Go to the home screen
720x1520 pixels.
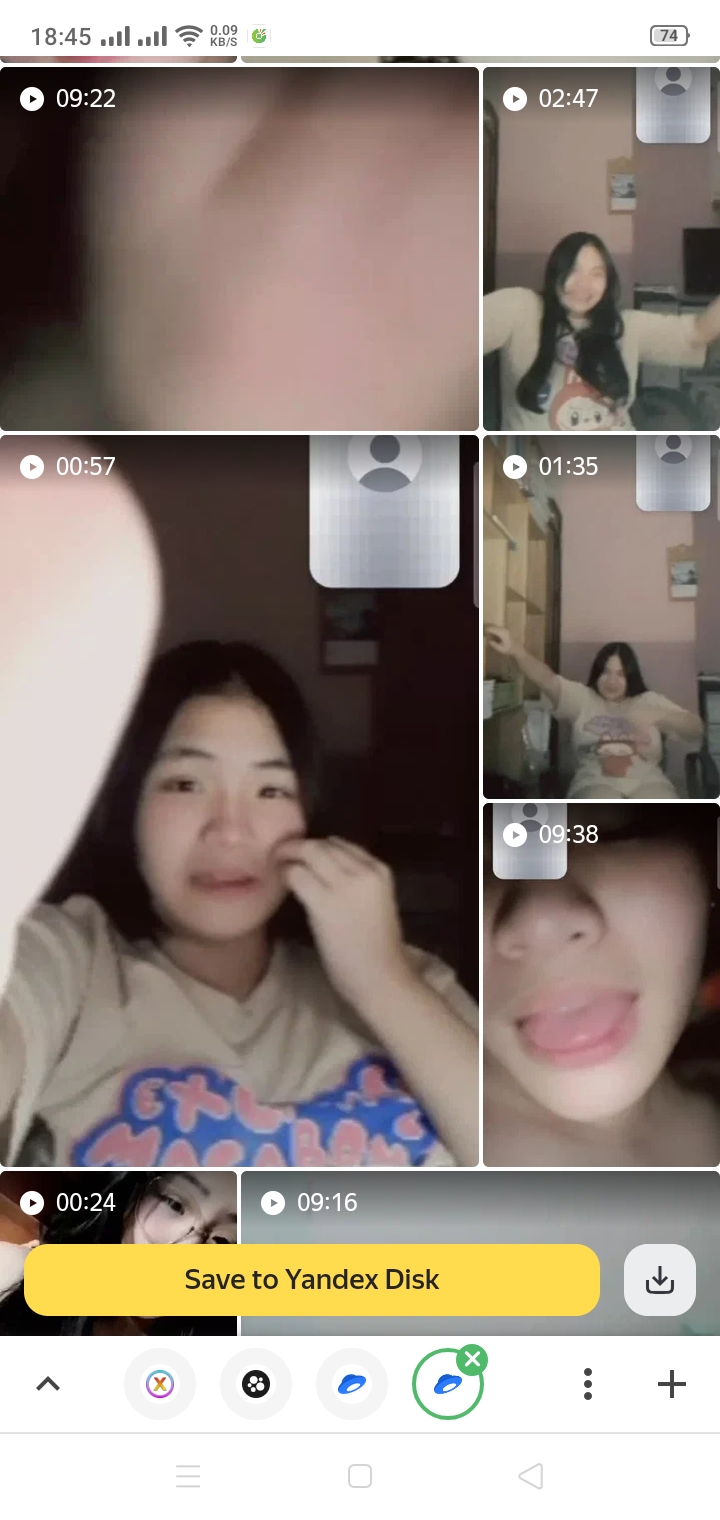(x=360, y=1476)
